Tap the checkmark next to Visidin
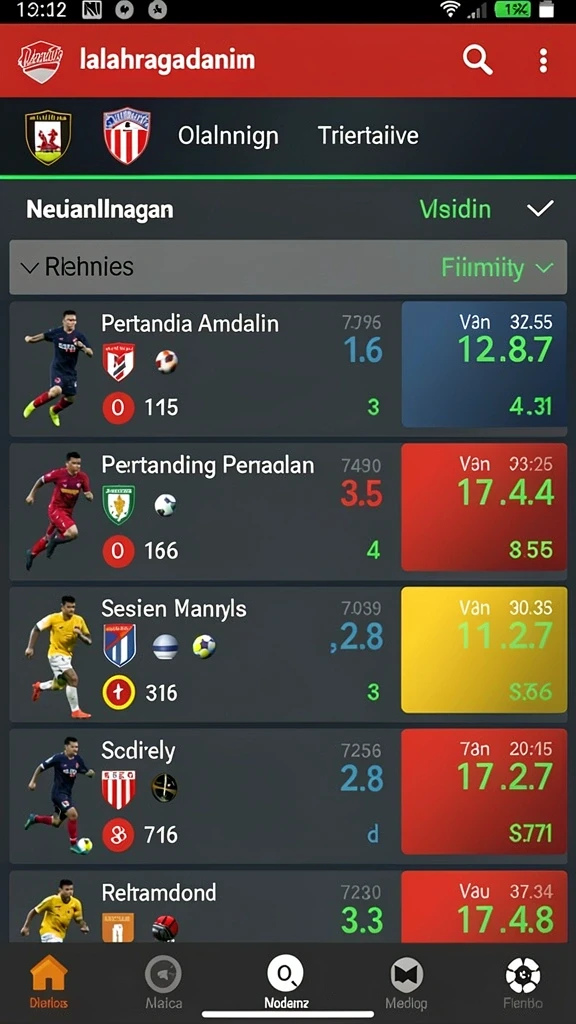Image resolution: width=576 pixels, height=1024 pixels. [x=540, y=209]
